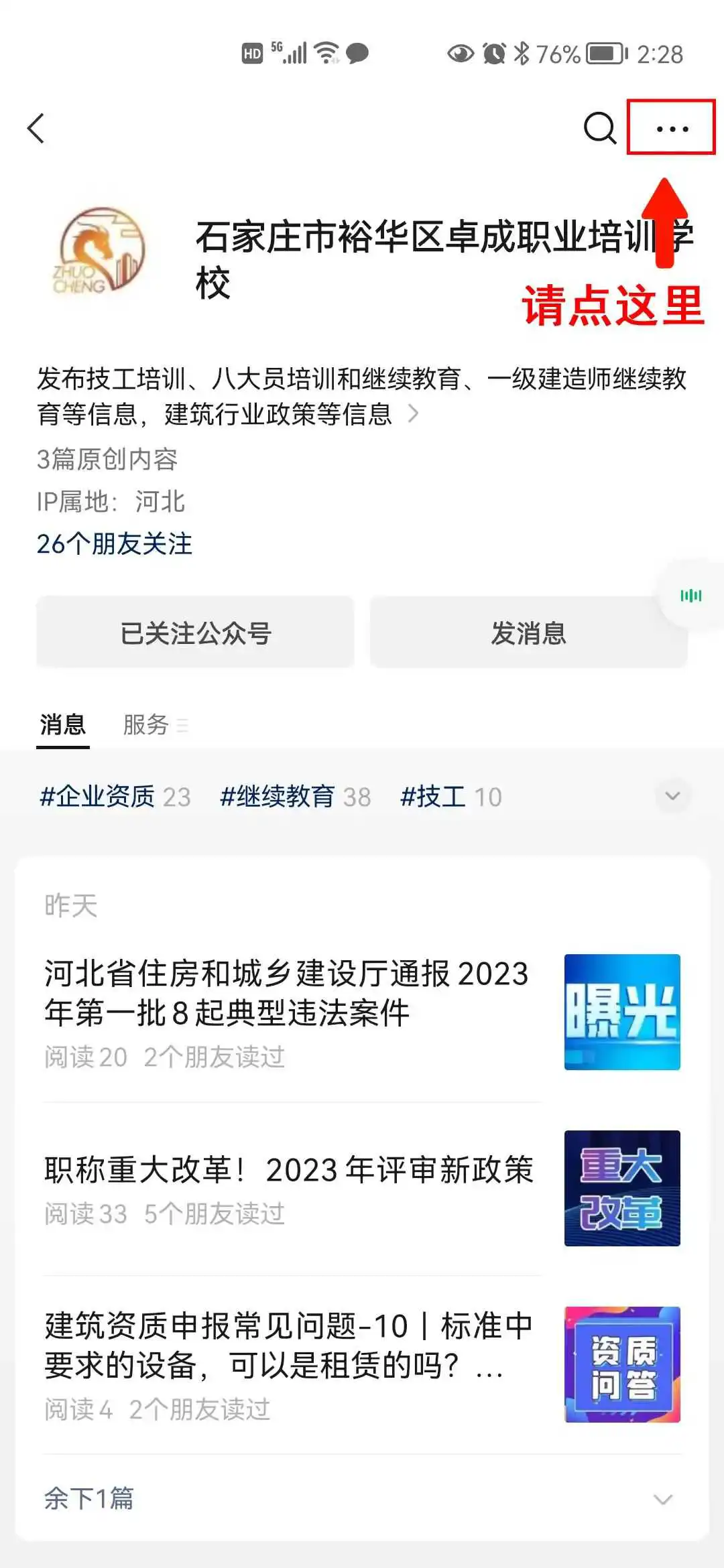This screenshot has width=724, height=1568.
Task: Expand the account description chevron
Action: coord(413,414)
